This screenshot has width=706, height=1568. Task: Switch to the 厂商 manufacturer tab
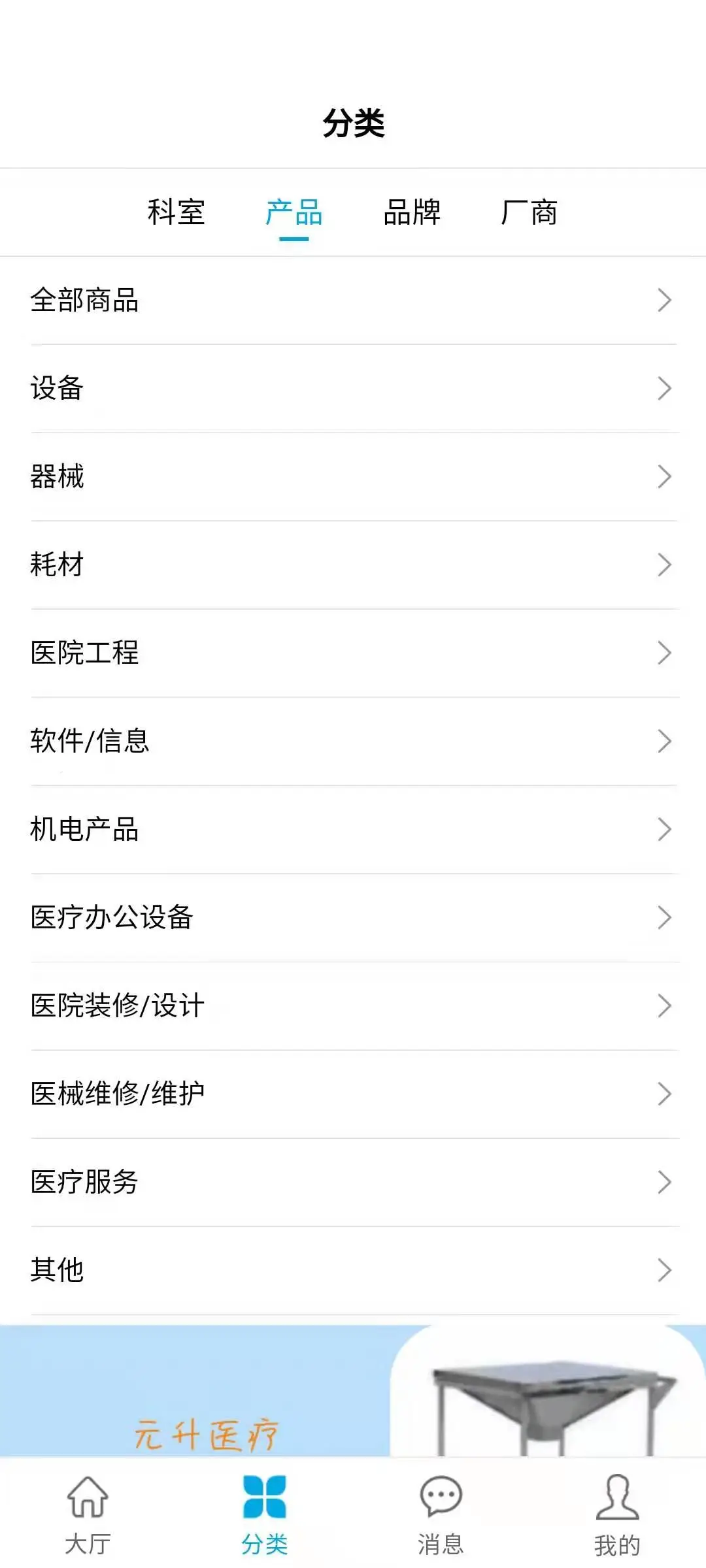click(530, 212)
